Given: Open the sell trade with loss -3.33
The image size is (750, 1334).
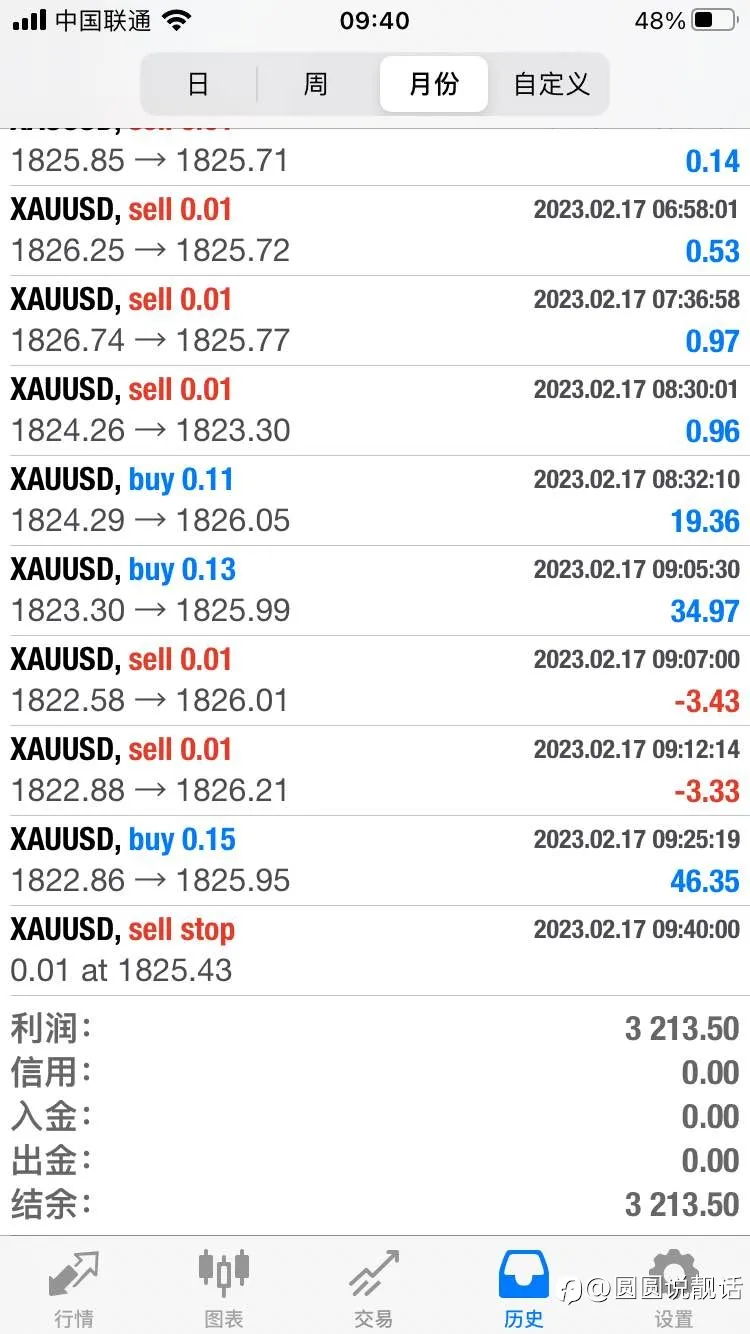Looking at the screenshot, I should coord(375,770).
